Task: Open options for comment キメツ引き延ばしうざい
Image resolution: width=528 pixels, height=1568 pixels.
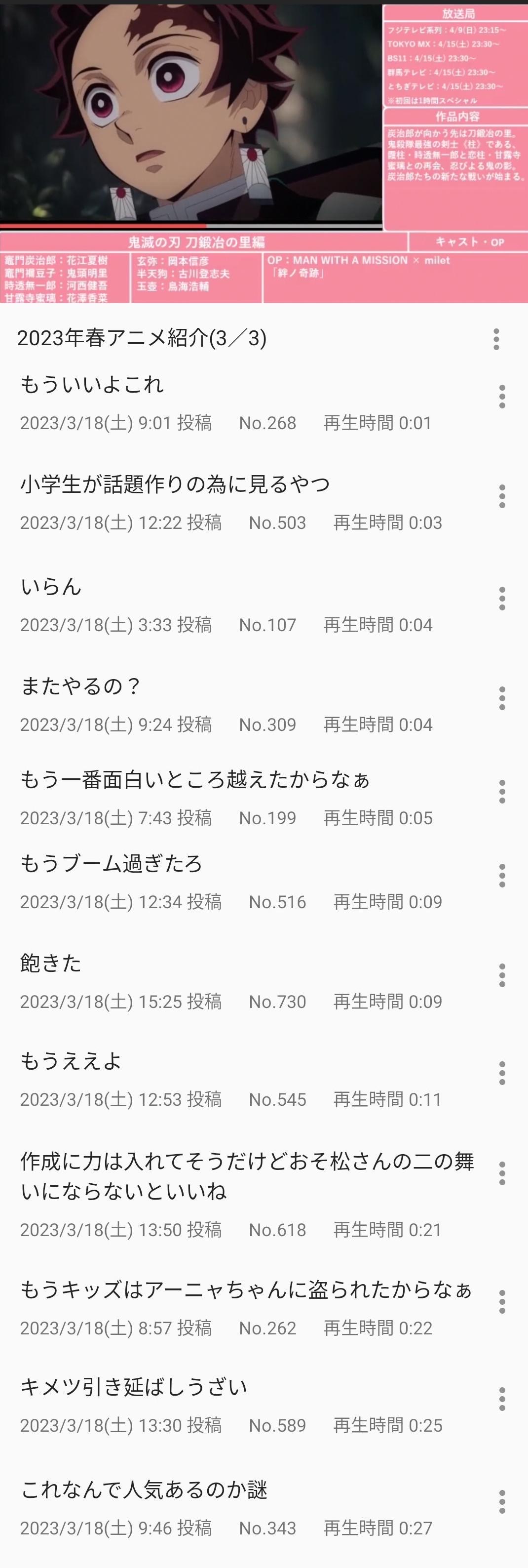Action: point(502,1400)
